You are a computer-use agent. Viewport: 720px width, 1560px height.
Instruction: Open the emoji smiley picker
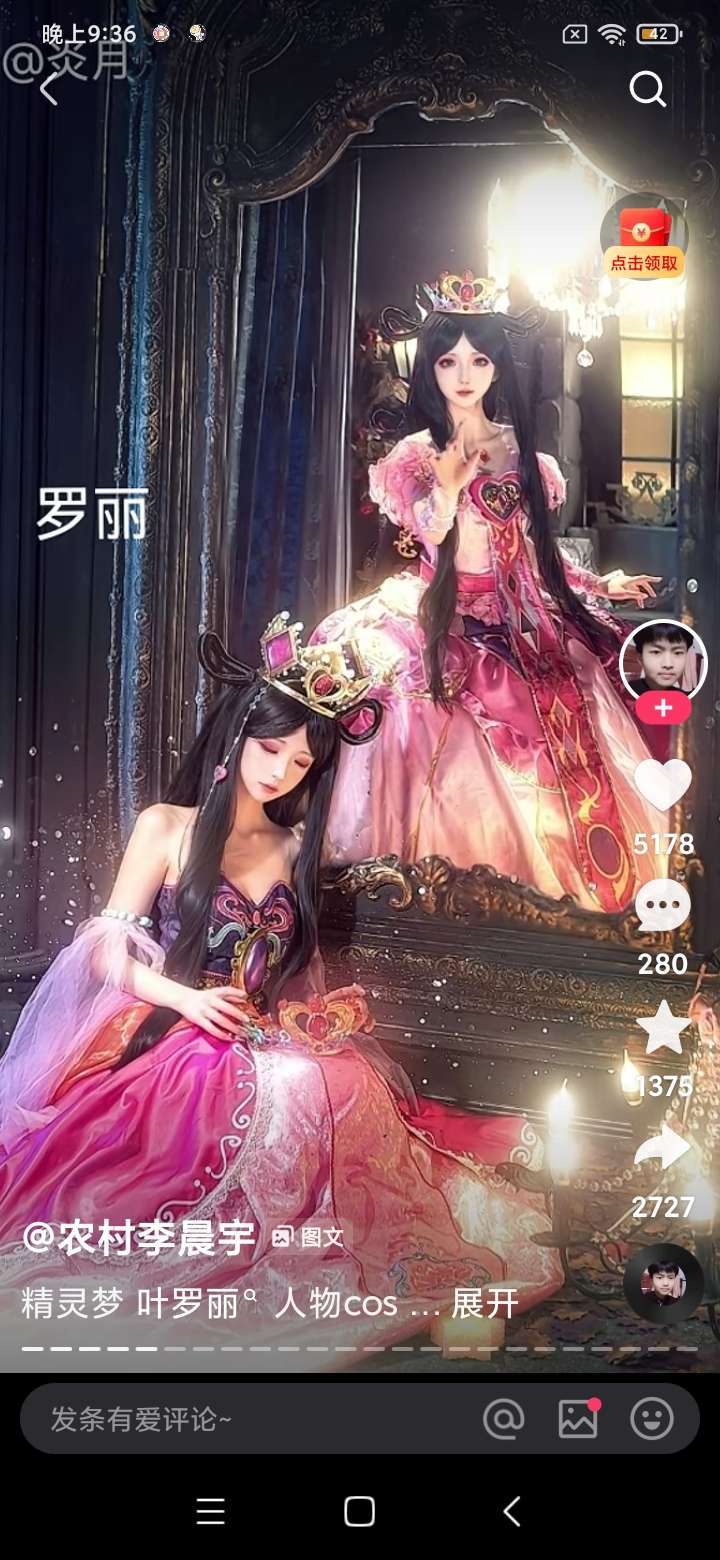tap(652, 1418)
